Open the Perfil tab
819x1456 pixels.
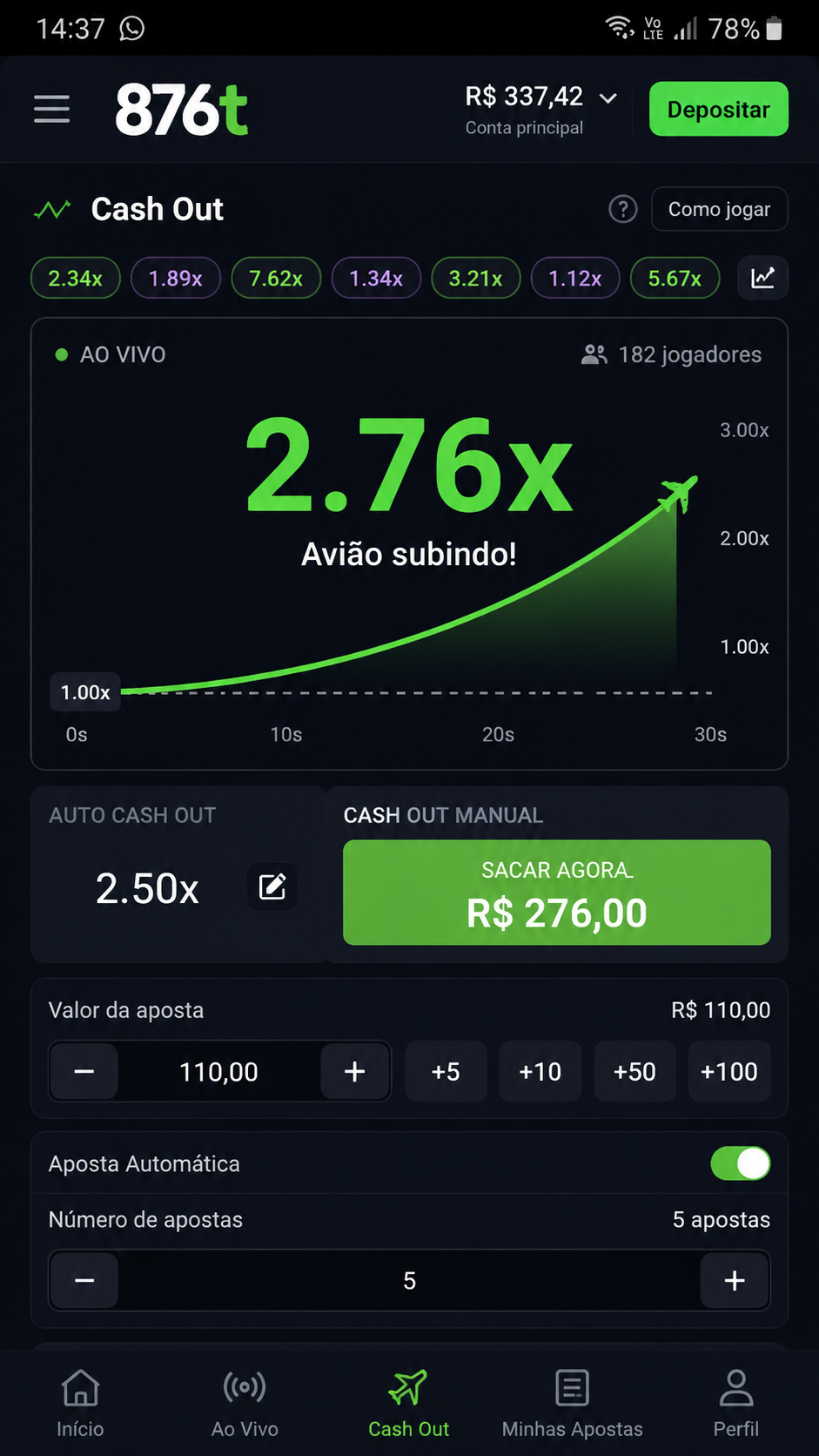click(736, 1402)
